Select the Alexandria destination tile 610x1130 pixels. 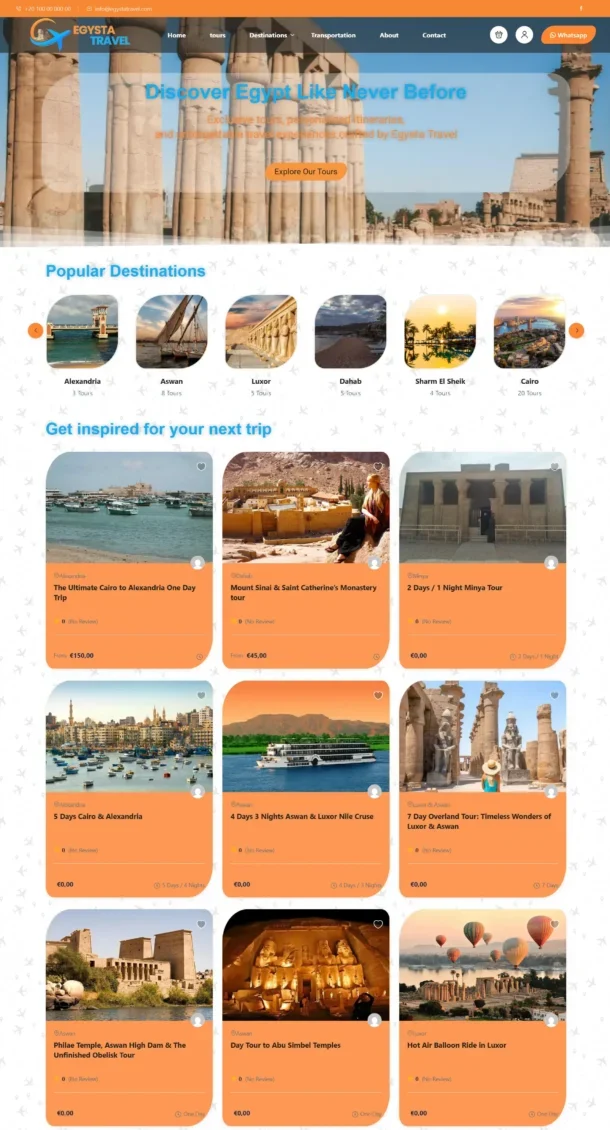coord(82,332)
